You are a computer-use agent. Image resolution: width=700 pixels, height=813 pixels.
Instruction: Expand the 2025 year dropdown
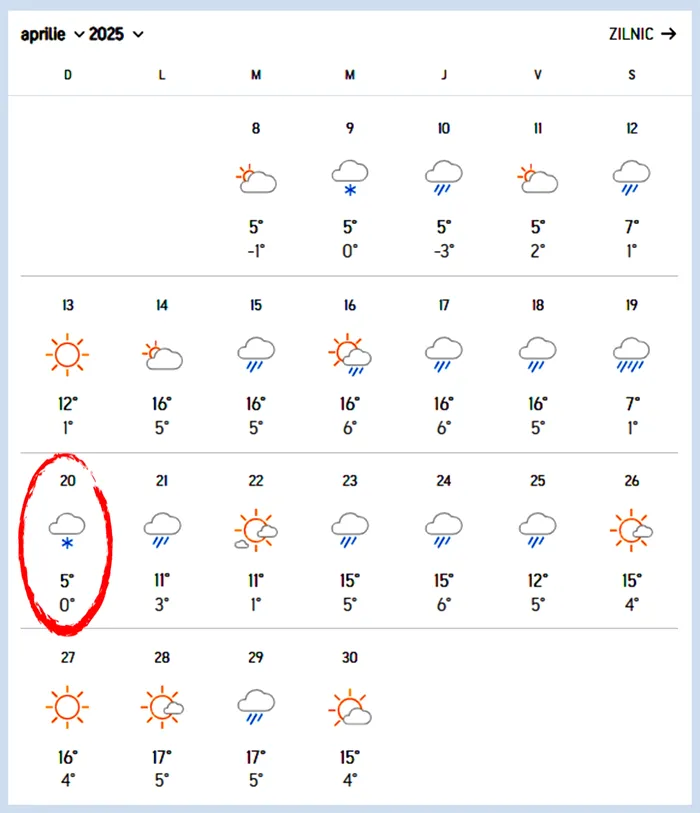tap(116, 34)
